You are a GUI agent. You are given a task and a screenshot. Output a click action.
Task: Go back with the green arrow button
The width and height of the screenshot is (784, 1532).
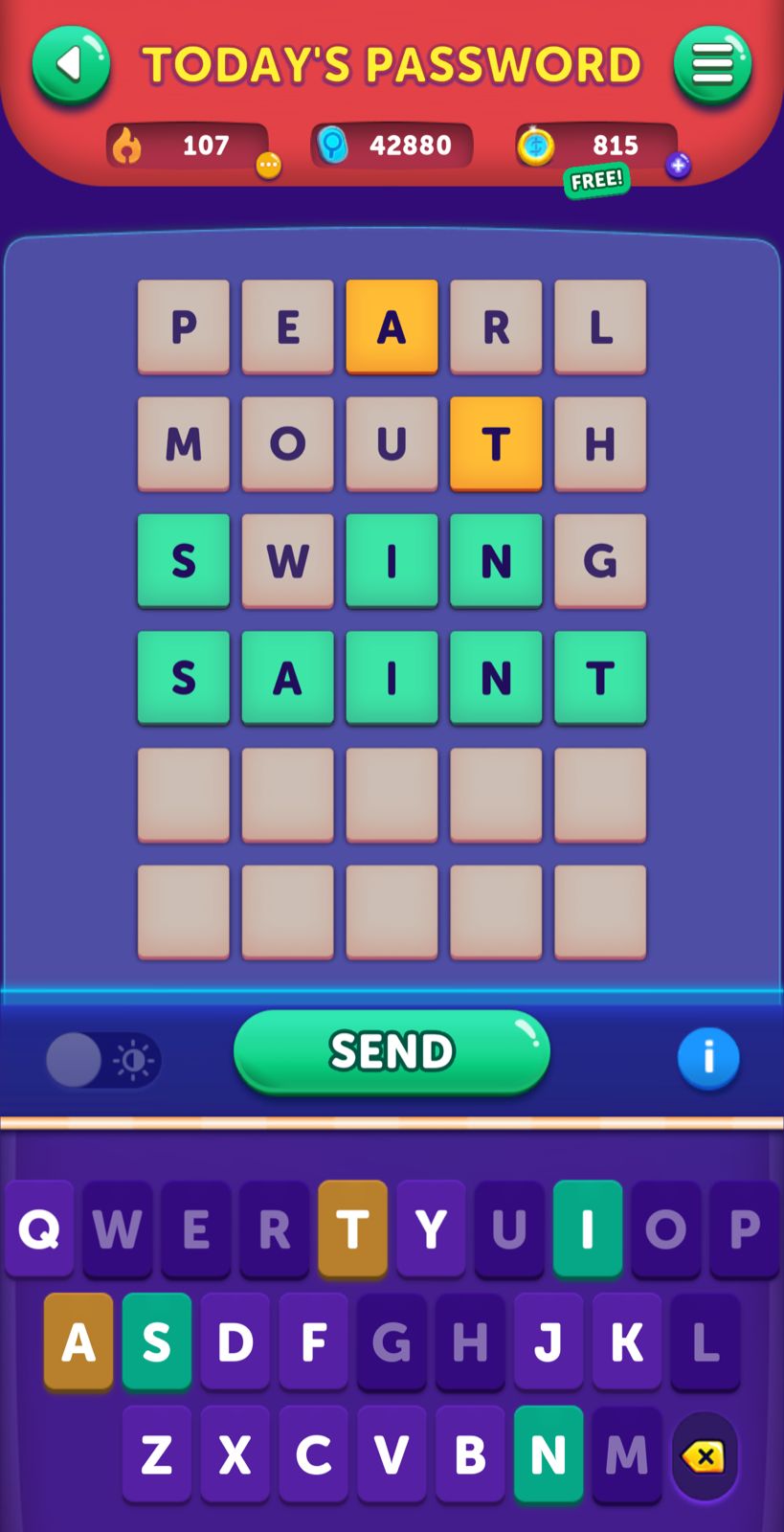tap(71, 65)
